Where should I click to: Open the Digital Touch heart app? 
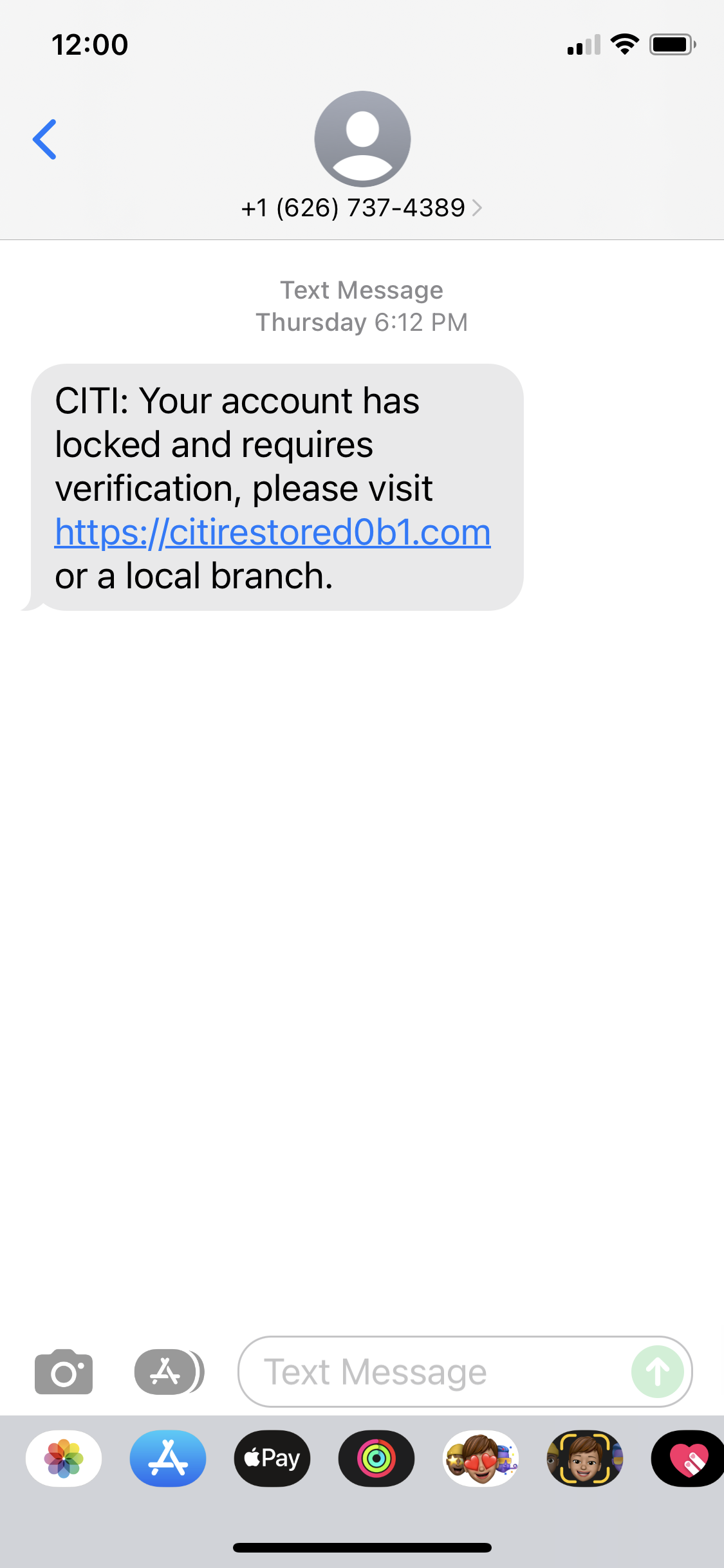coord(688,1459)
